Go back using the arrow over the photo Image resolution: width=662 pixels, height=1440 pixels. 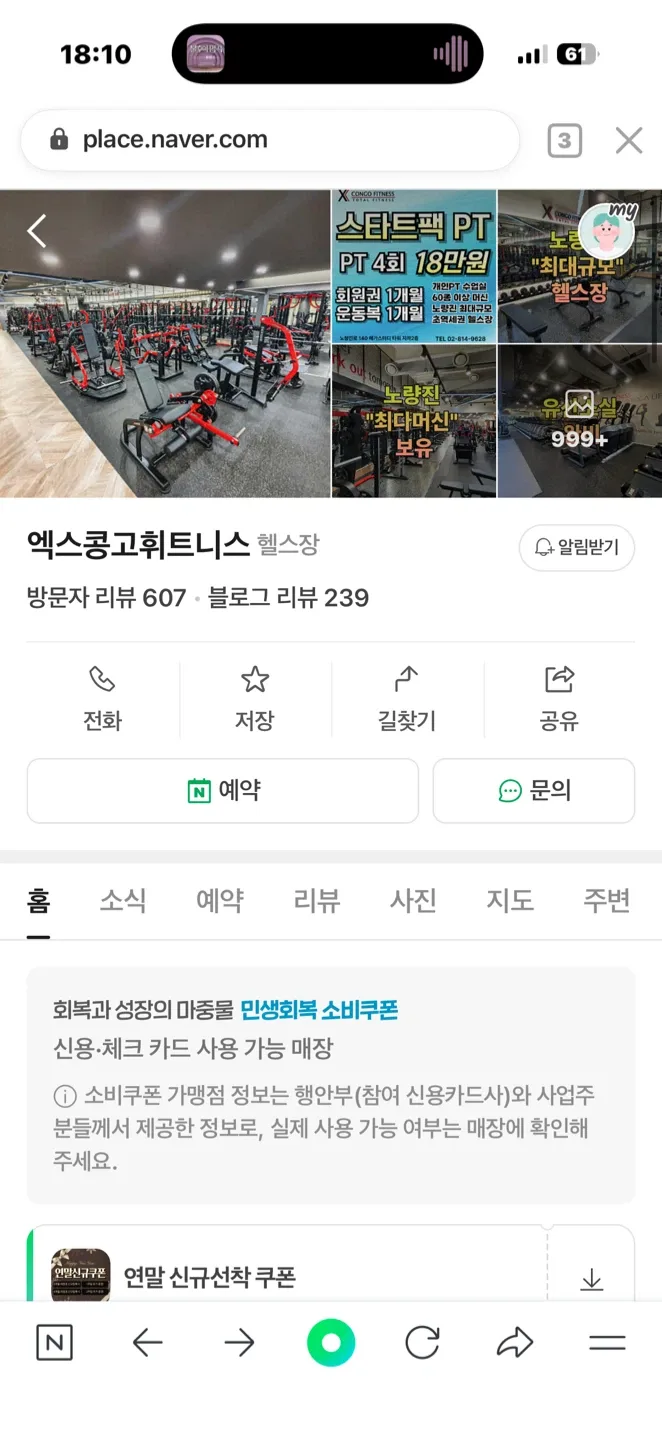pyautogui.click(x=37, y=231)
